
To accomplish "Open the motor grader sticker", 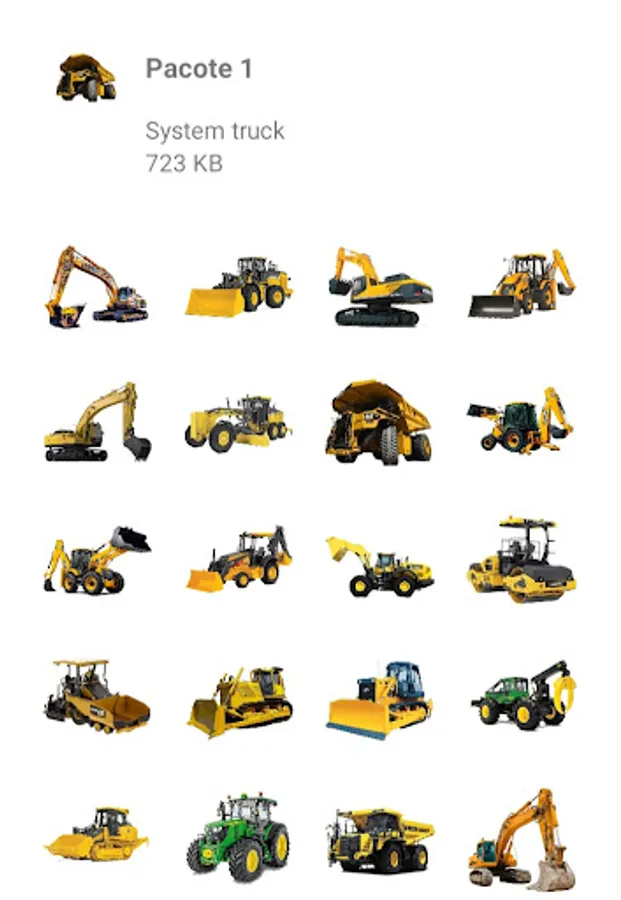I will [x=238, y=423].
